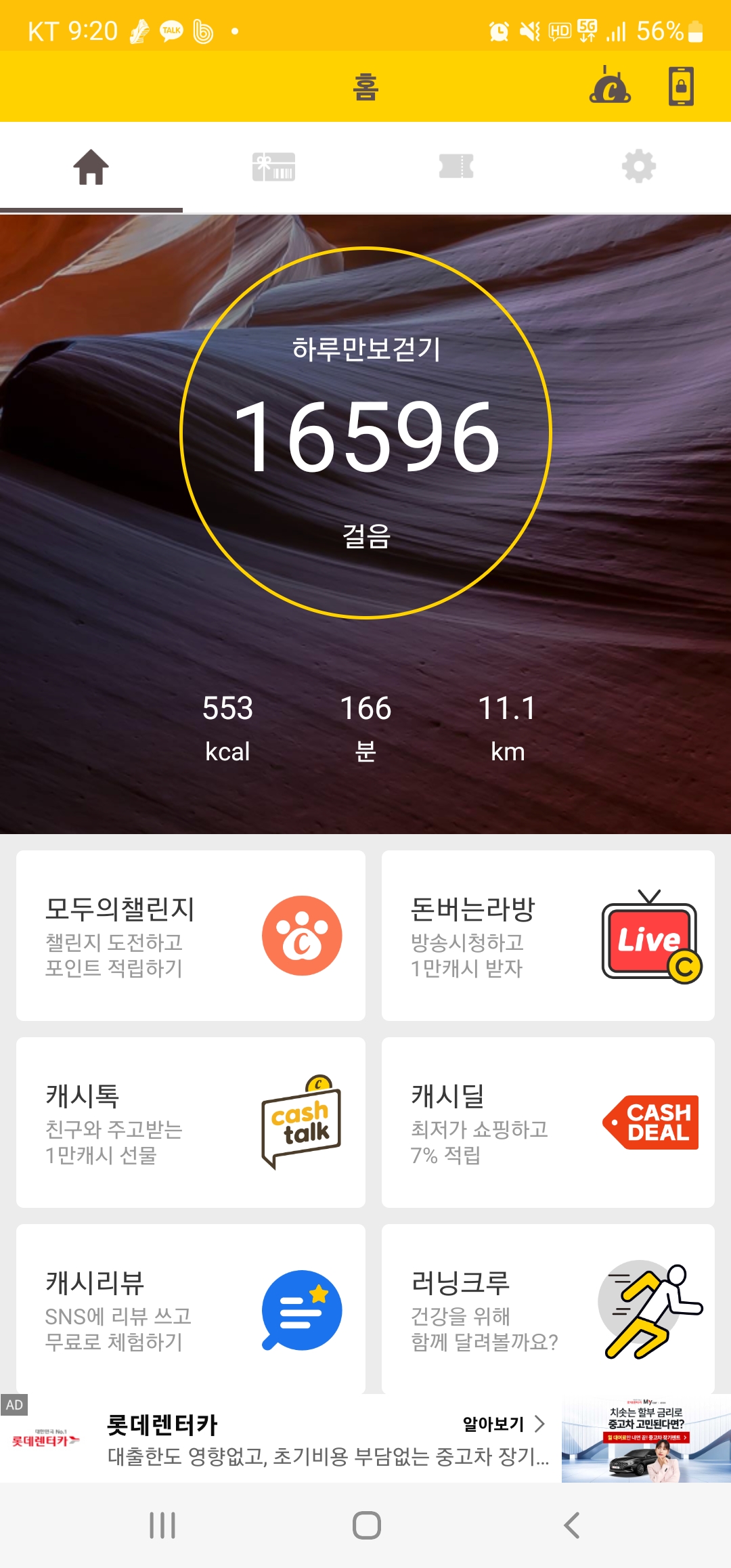
Task: Open the 모두의챌린지 card
Action: [190, 936]
